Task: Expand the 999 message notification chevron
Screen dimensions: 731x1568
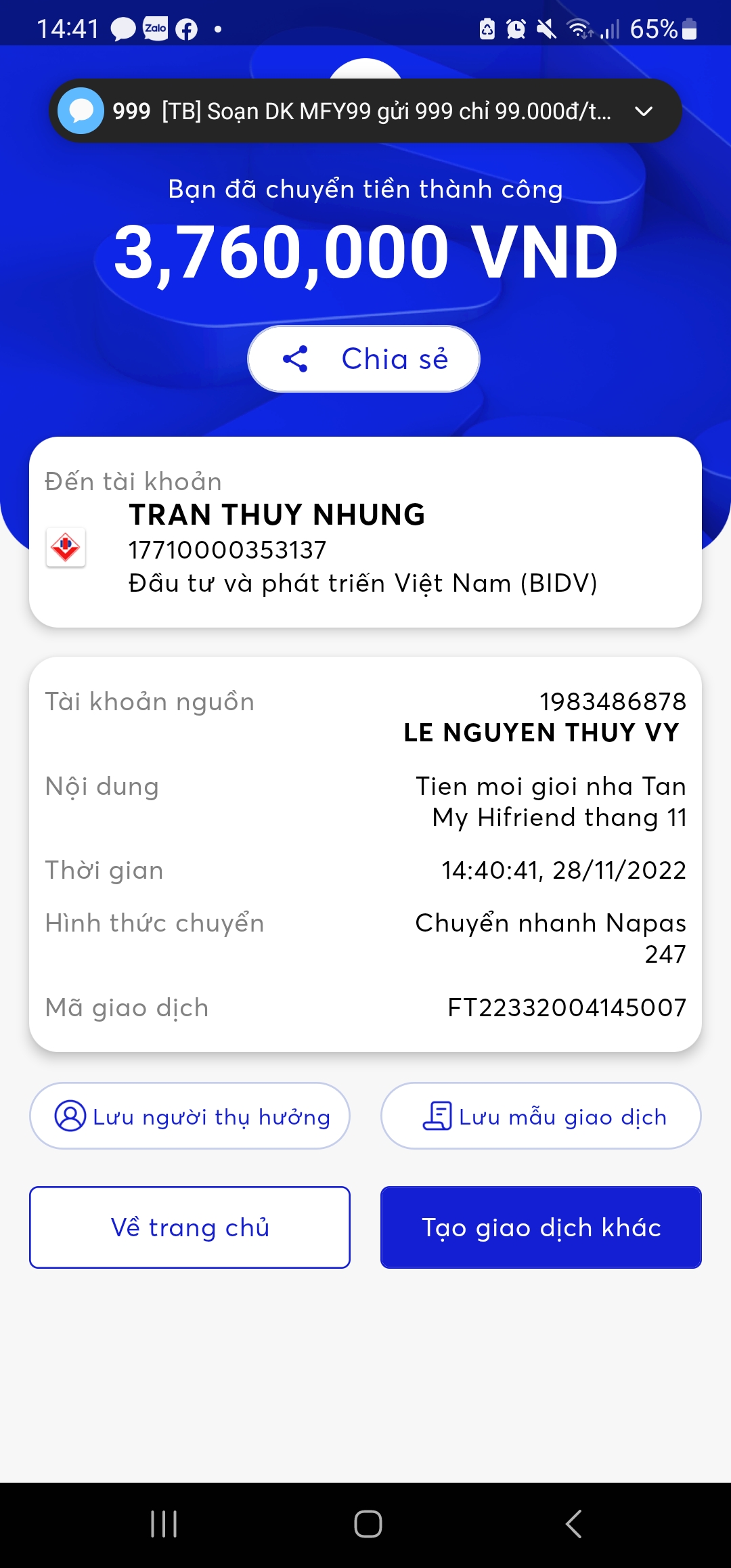Action: (644, 111)
